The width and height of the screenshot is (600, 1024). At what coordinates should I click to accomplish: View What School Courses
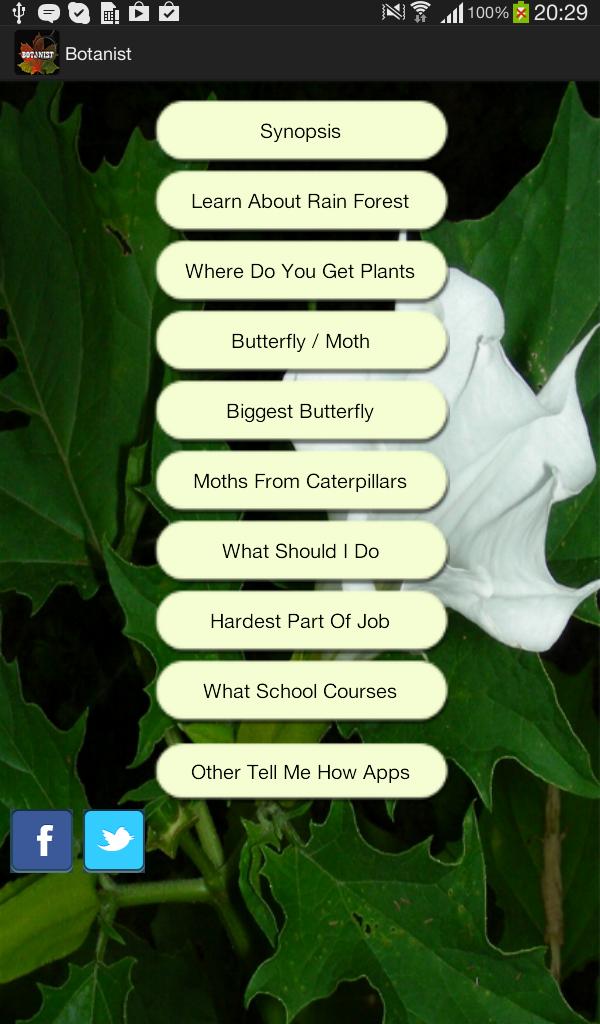coord(300,691)
